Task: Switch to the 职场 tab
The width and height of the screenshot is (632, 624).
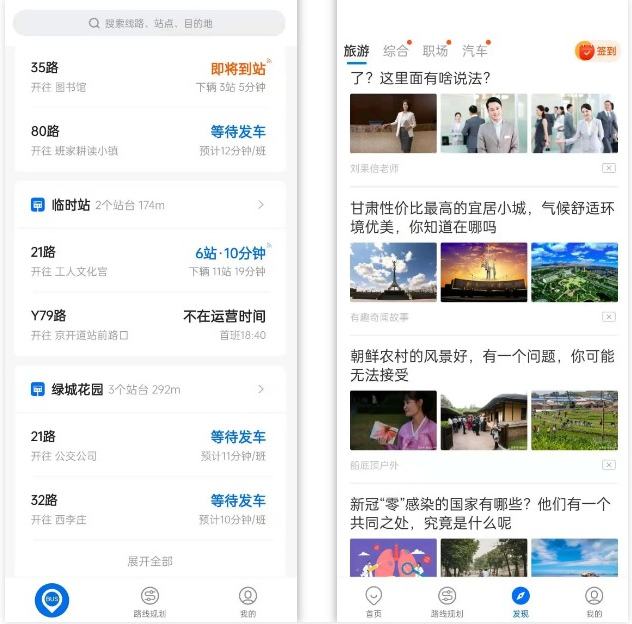Action: (435, 51)
